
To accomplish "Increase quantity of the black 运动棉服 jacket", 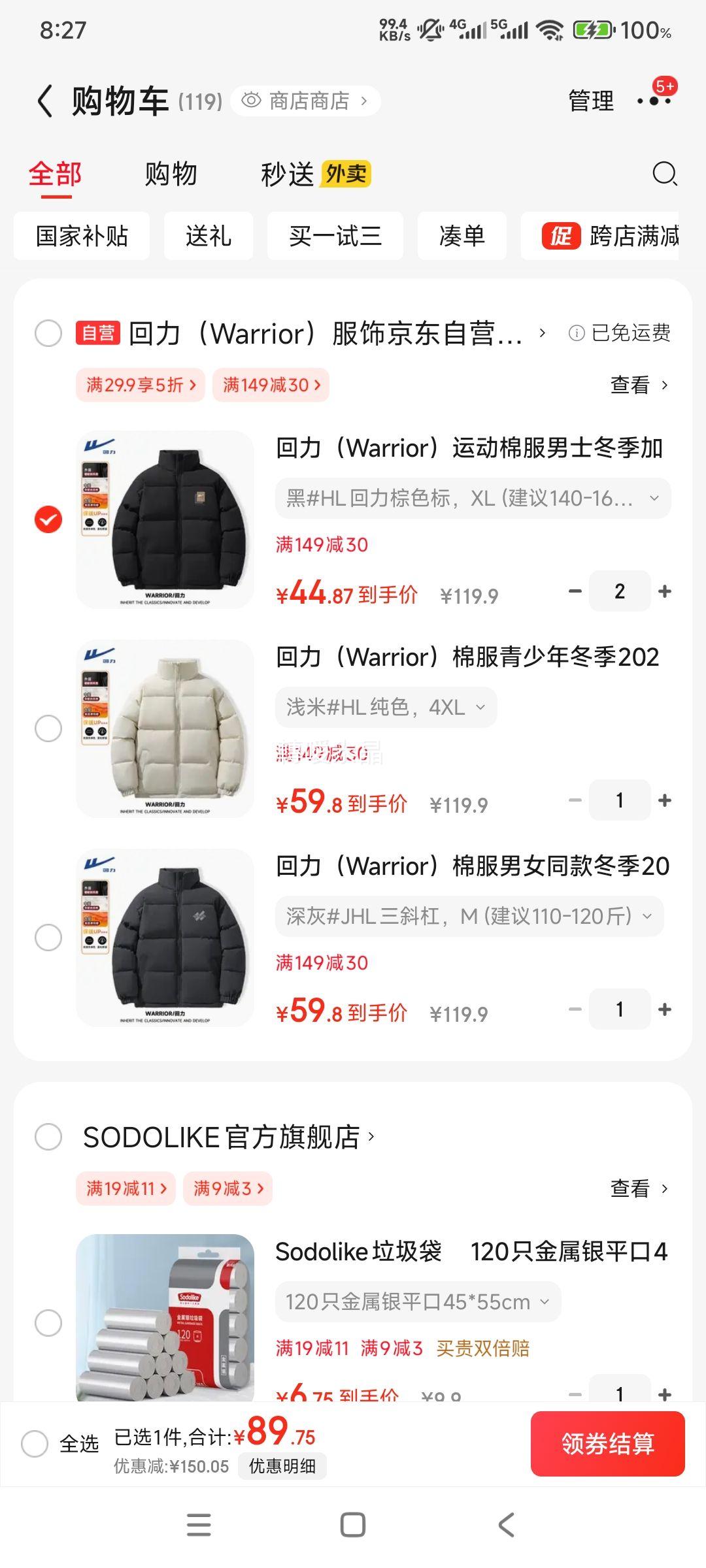I will coord(665,591).
